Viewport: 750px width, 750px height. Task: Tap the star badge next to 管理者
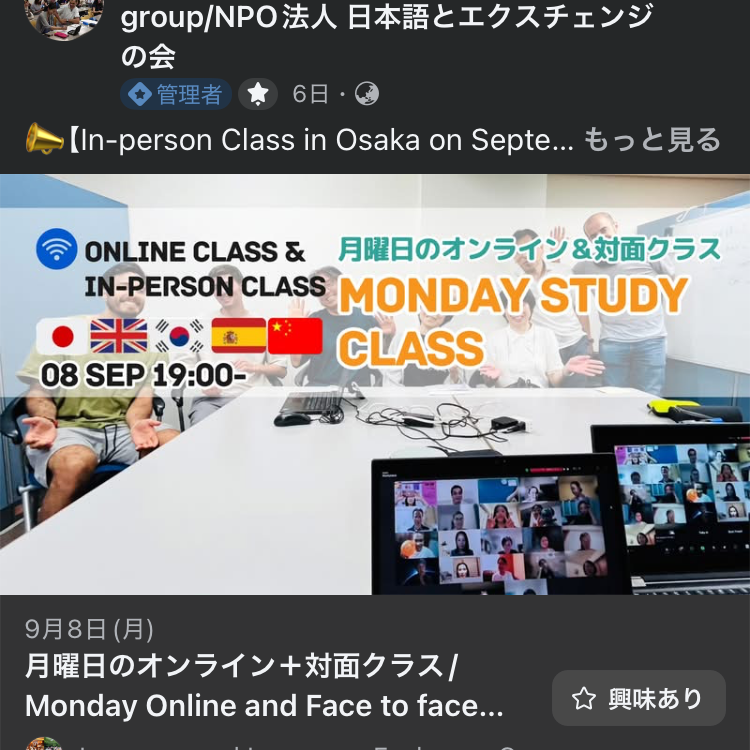click(x=258, y=94)
